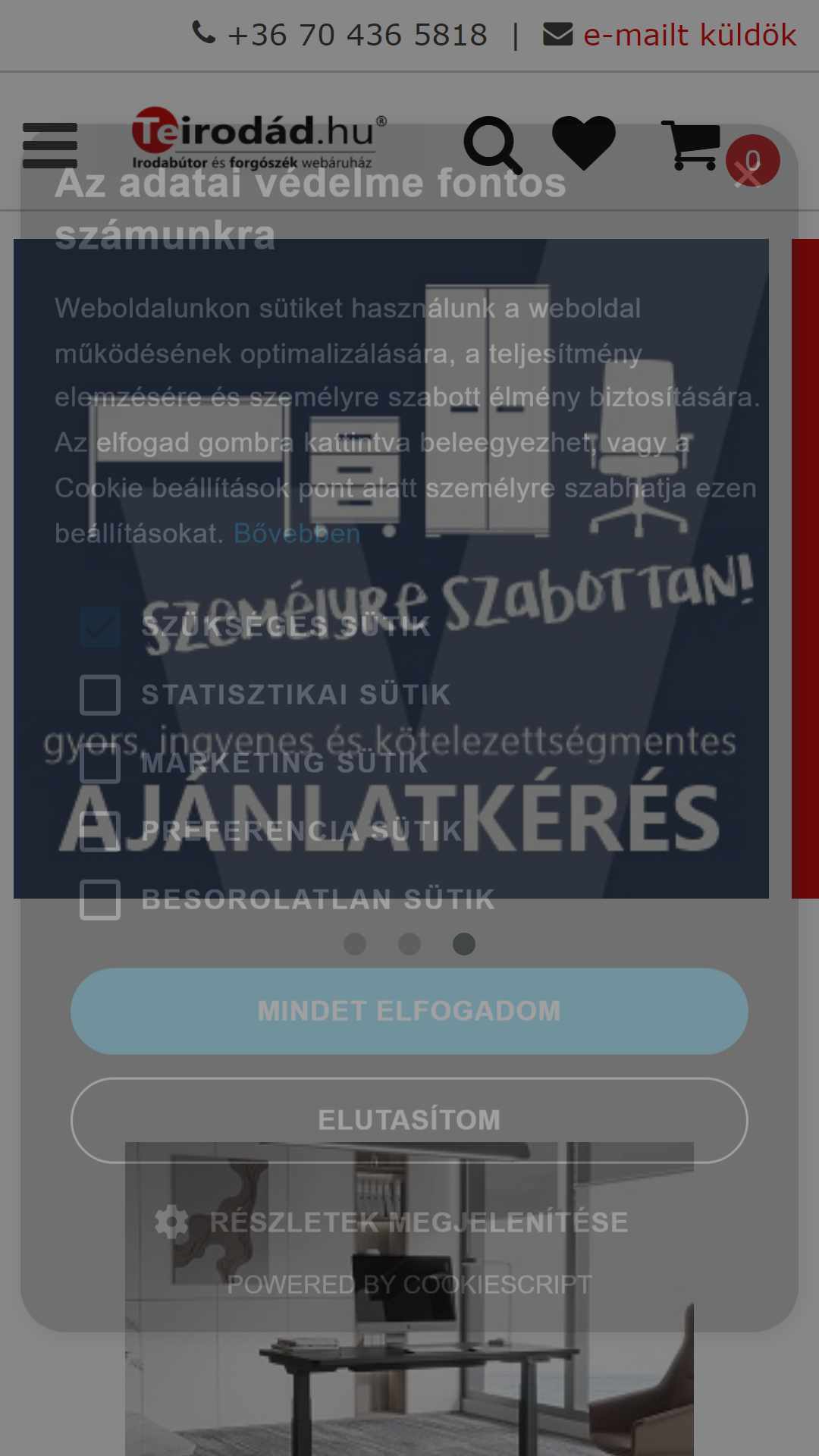Accept all cookies with Mindet elfogadom
The image size is (819, 1456).
pyautogui.click(x=409, y=1011)
